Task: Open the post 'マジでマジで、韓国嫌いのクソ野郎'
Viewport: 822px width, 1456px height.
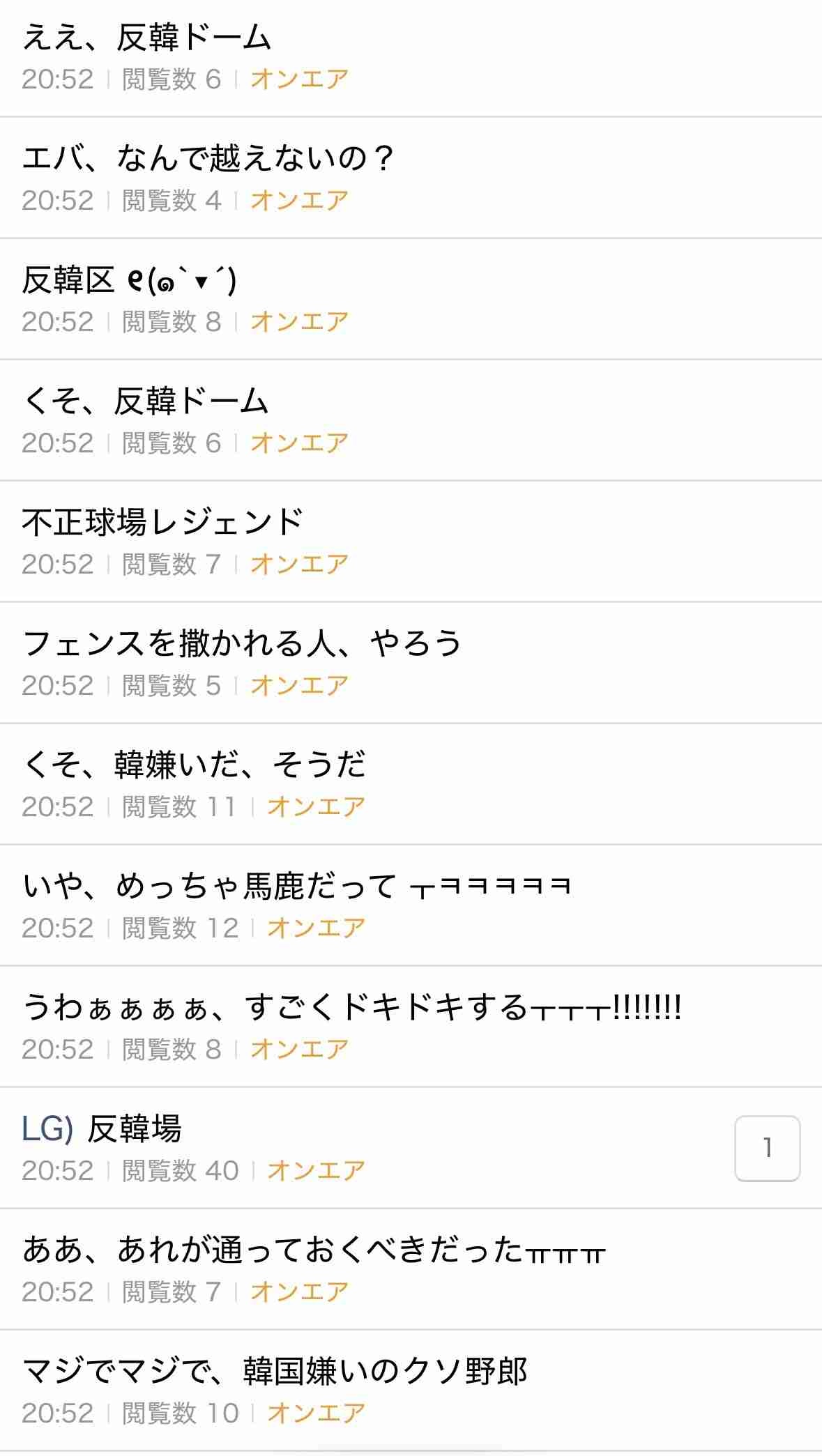Action: point(275,1371)
